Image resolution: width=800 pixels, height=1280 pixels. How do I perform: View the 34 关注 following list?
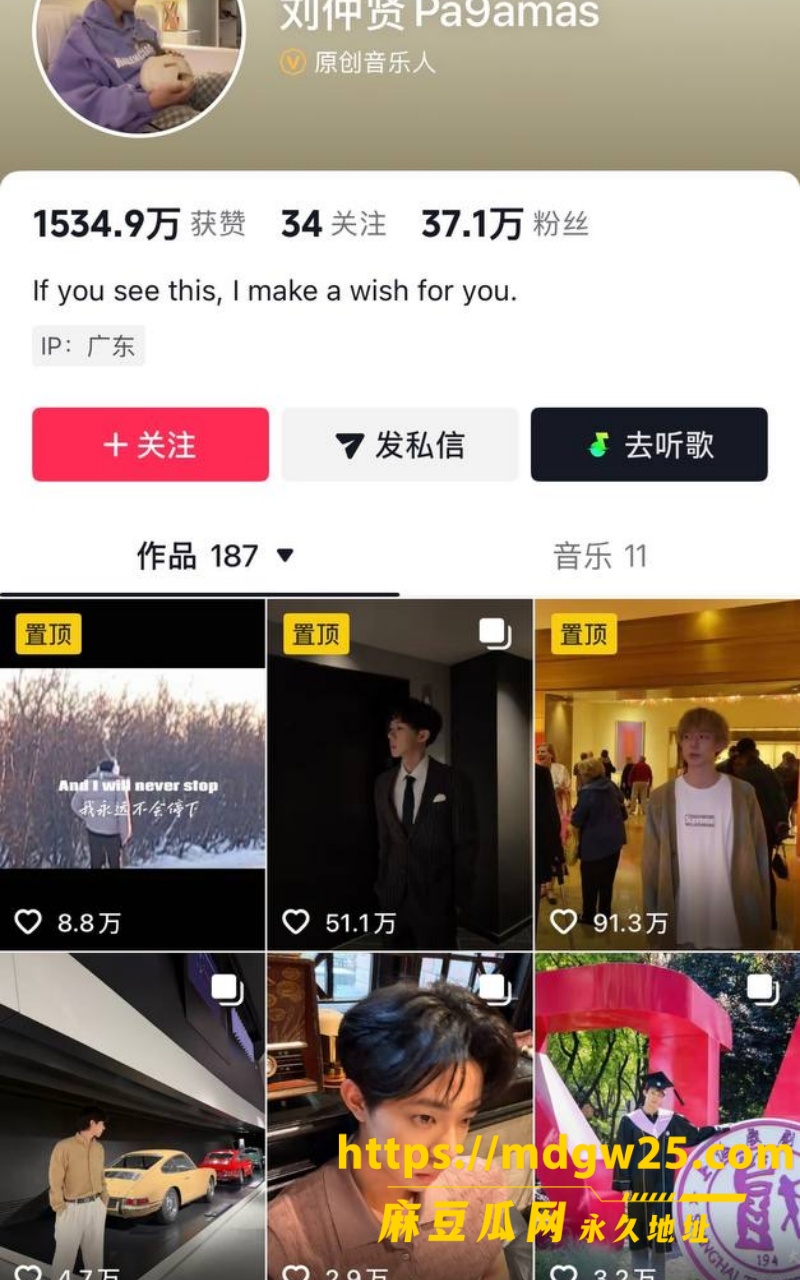[x=333, y=224]
